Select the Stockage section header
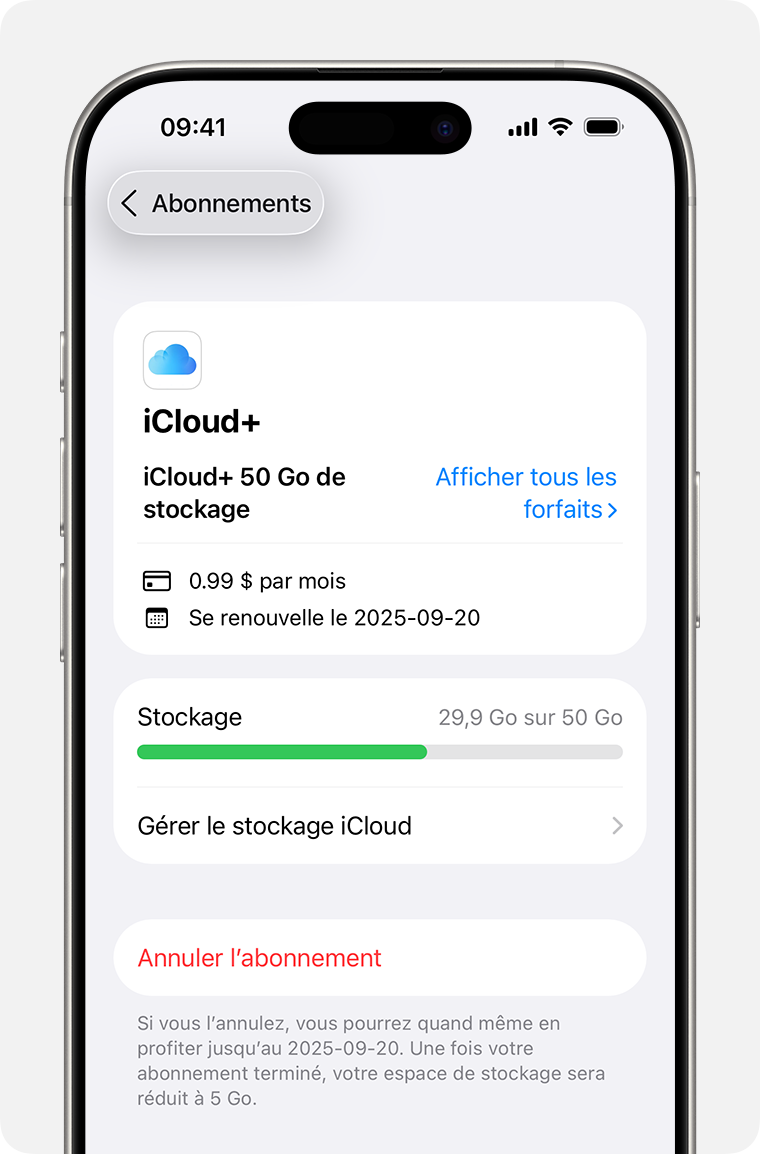Viewport: 760px width, 1154px height. [x=190, y=717]
